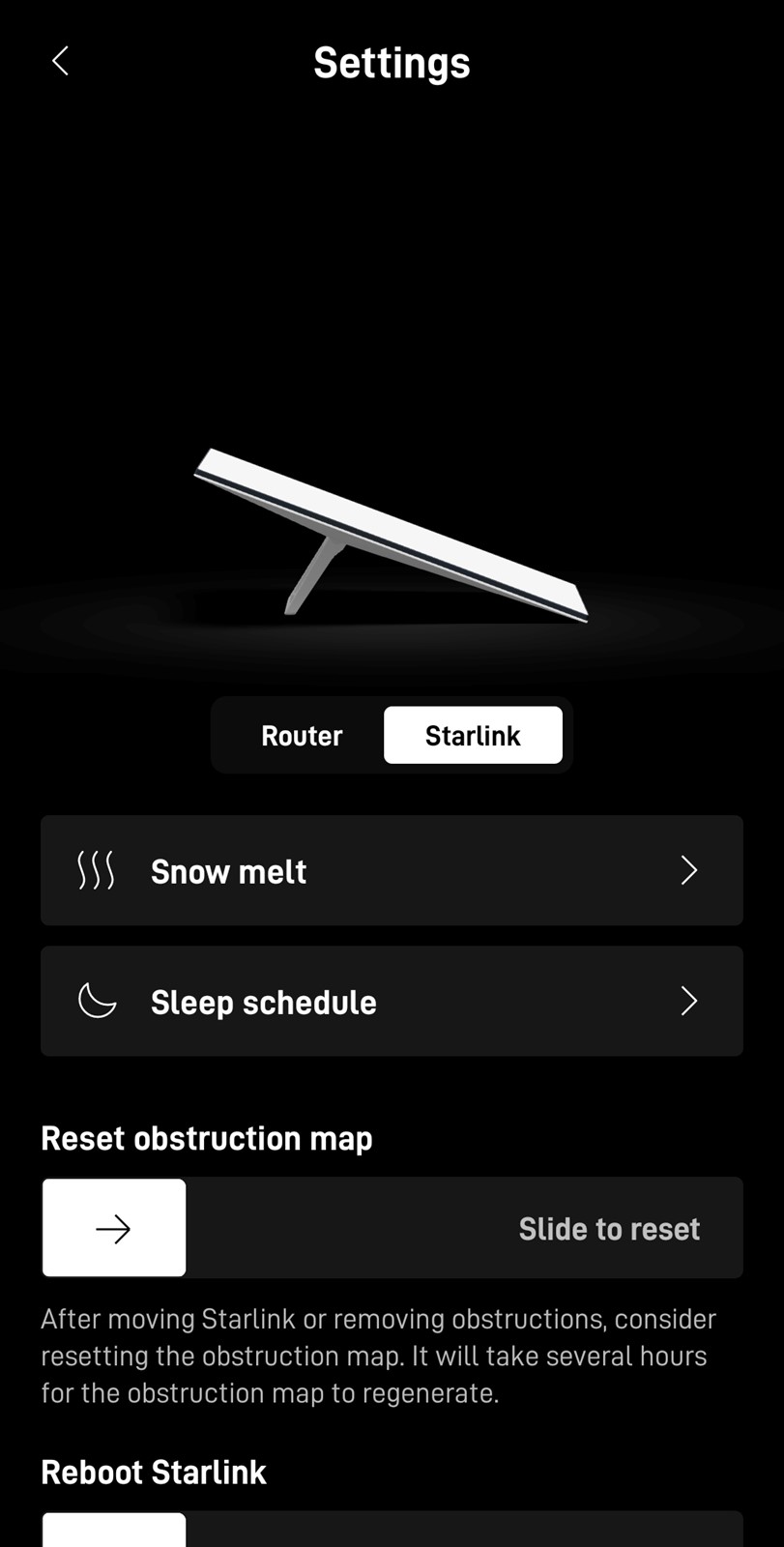This screenshot has width=784, height=1547.
Task: Go back from Settings
Action: coord(60,62)
